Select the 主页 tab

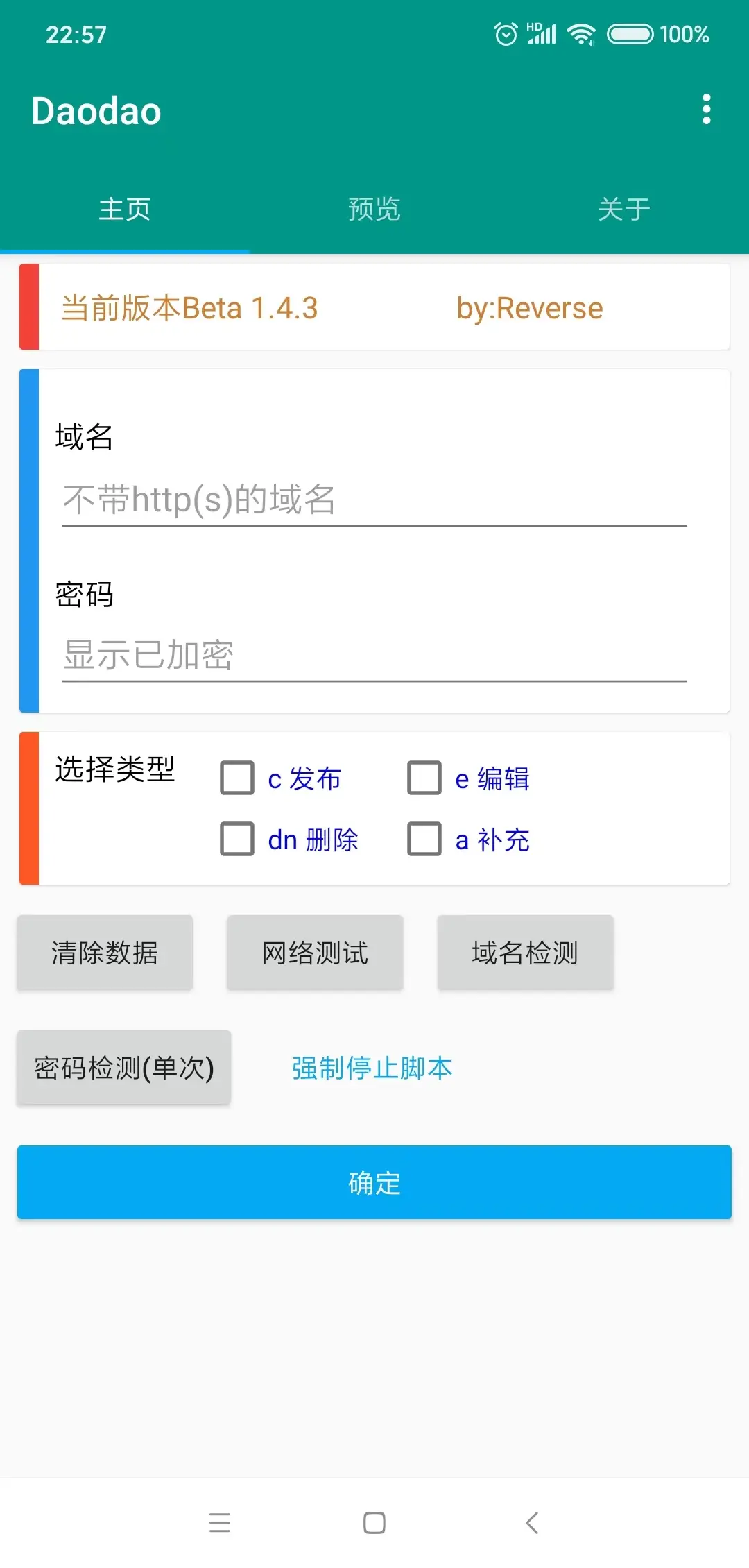click(125, 209)
